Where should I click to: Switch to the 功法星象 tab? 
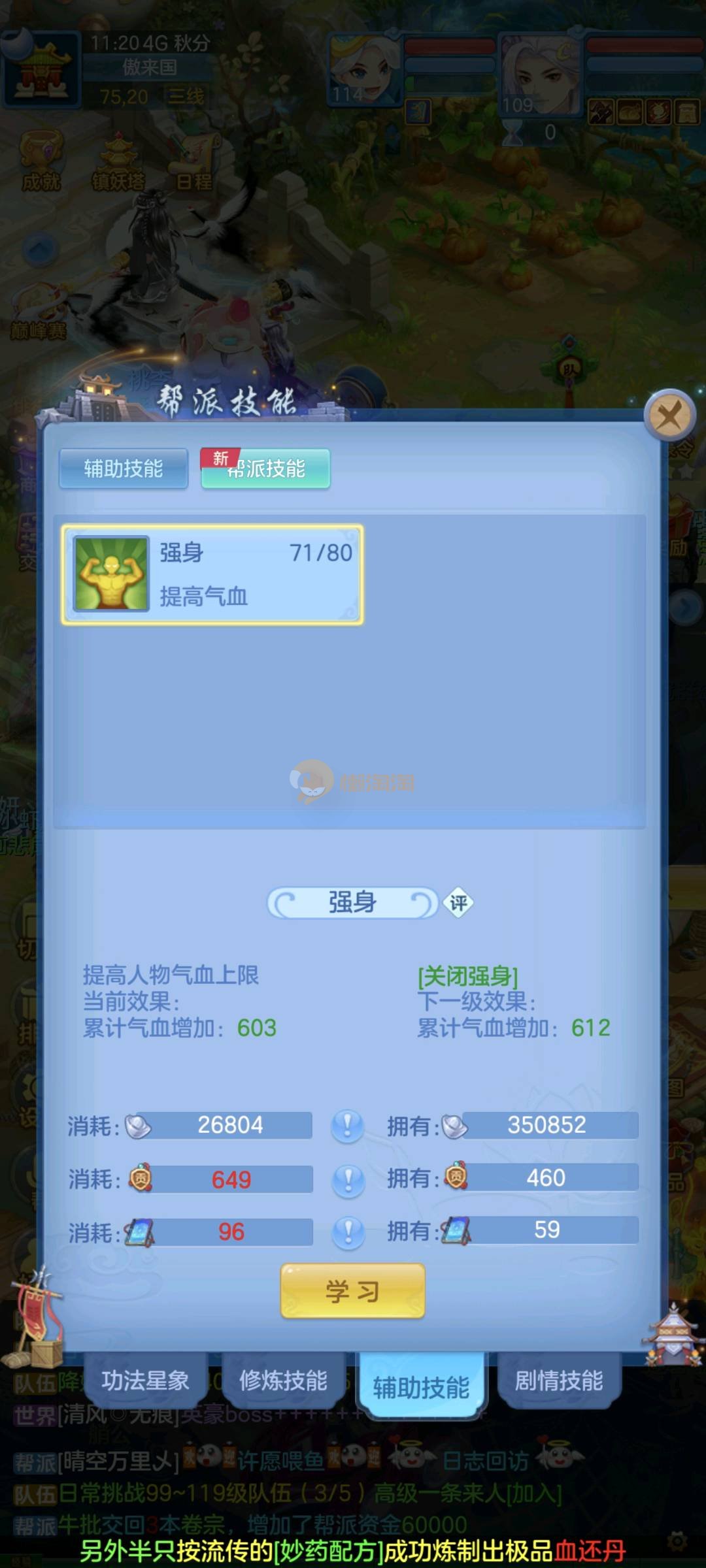coord(145,1380)
